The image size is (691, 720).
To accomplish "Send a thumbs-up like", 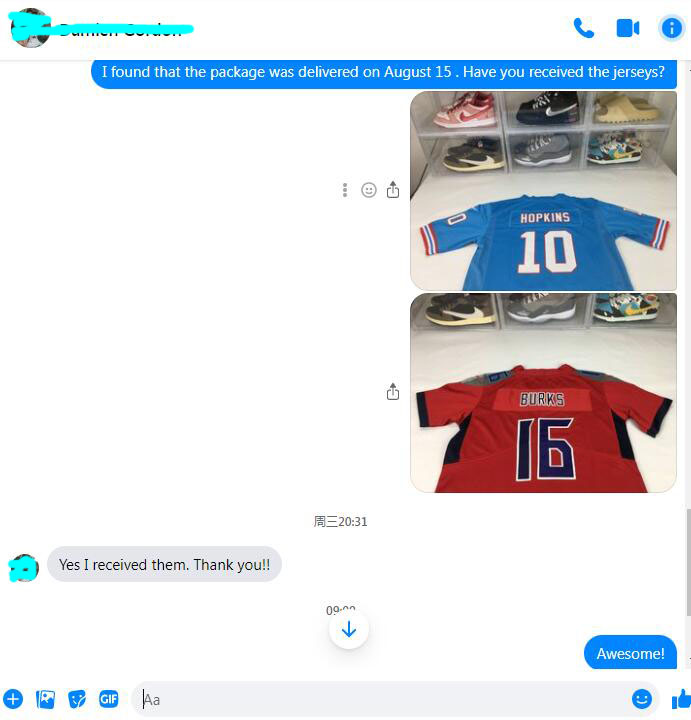I will [x=681, y=699].
